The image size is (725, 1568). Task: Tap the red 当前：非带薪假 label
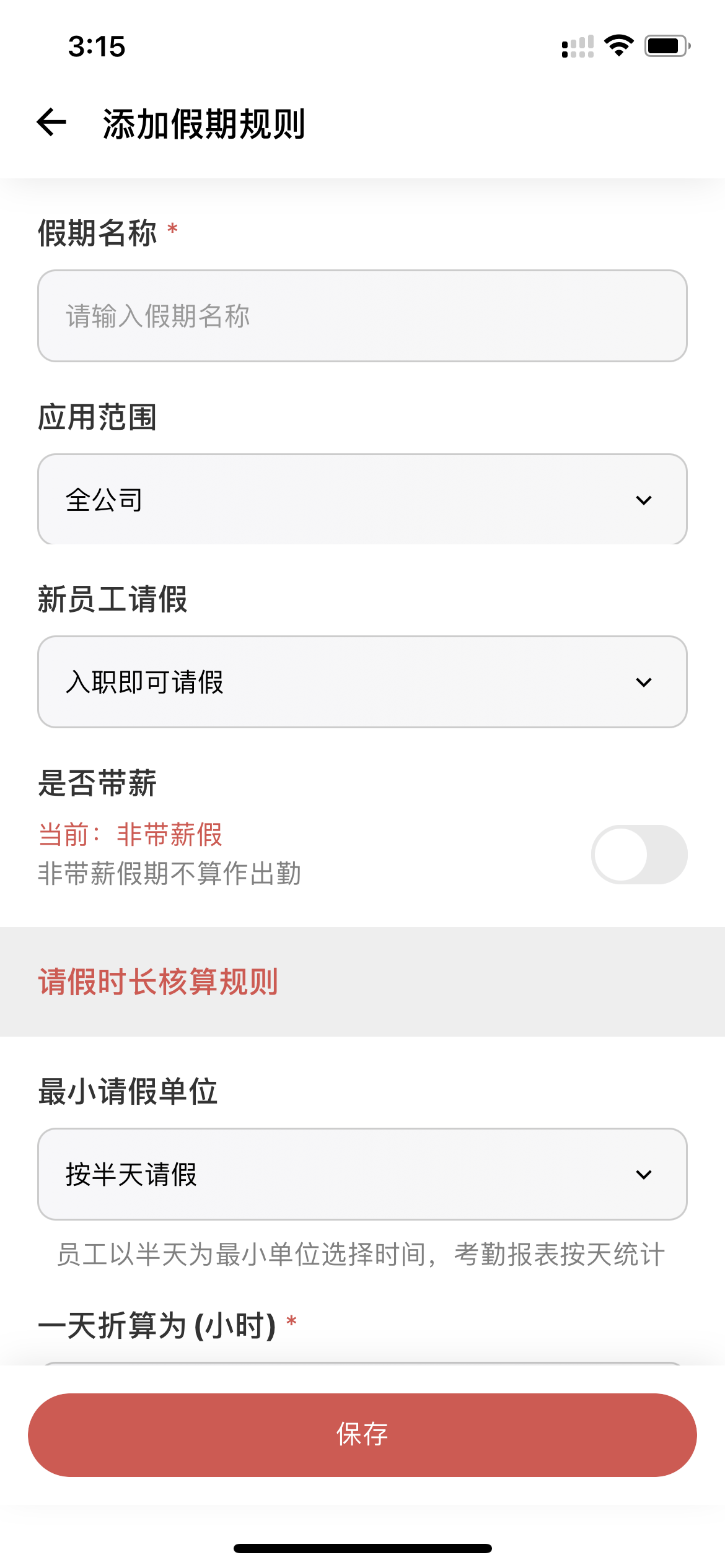click(131, 834)
